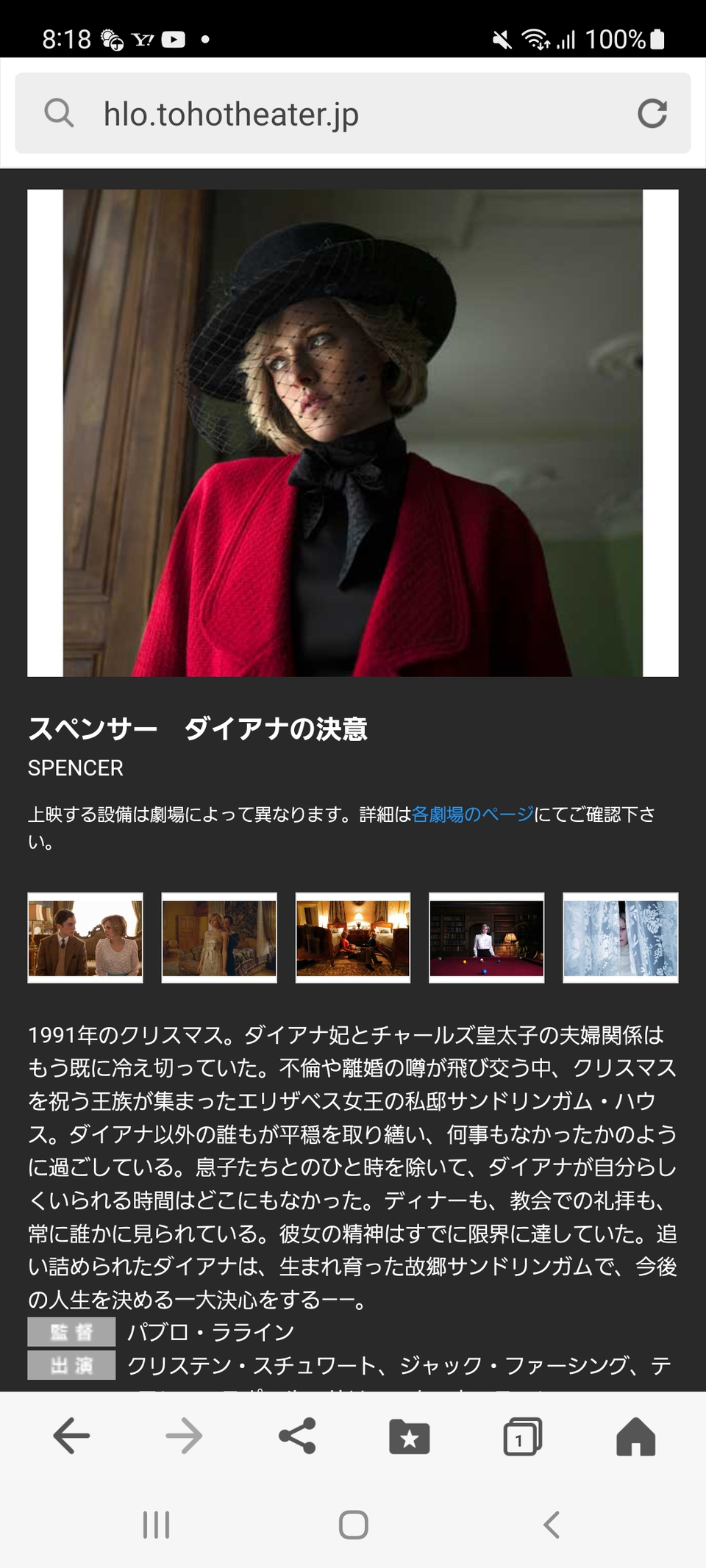Reload the page with the refresh icon
The image size is (706, 1568).
pyautogui.click(x=652, y=113)
